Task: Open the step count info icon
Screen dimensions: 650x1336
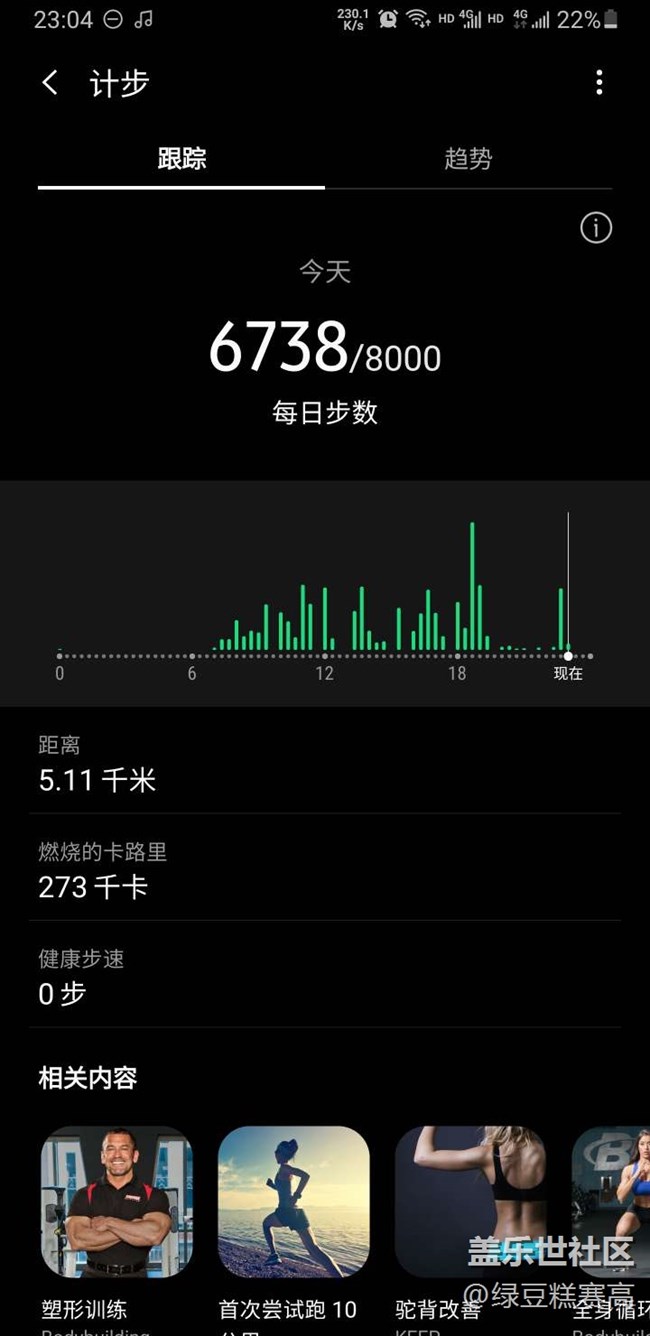Action: 596,228
